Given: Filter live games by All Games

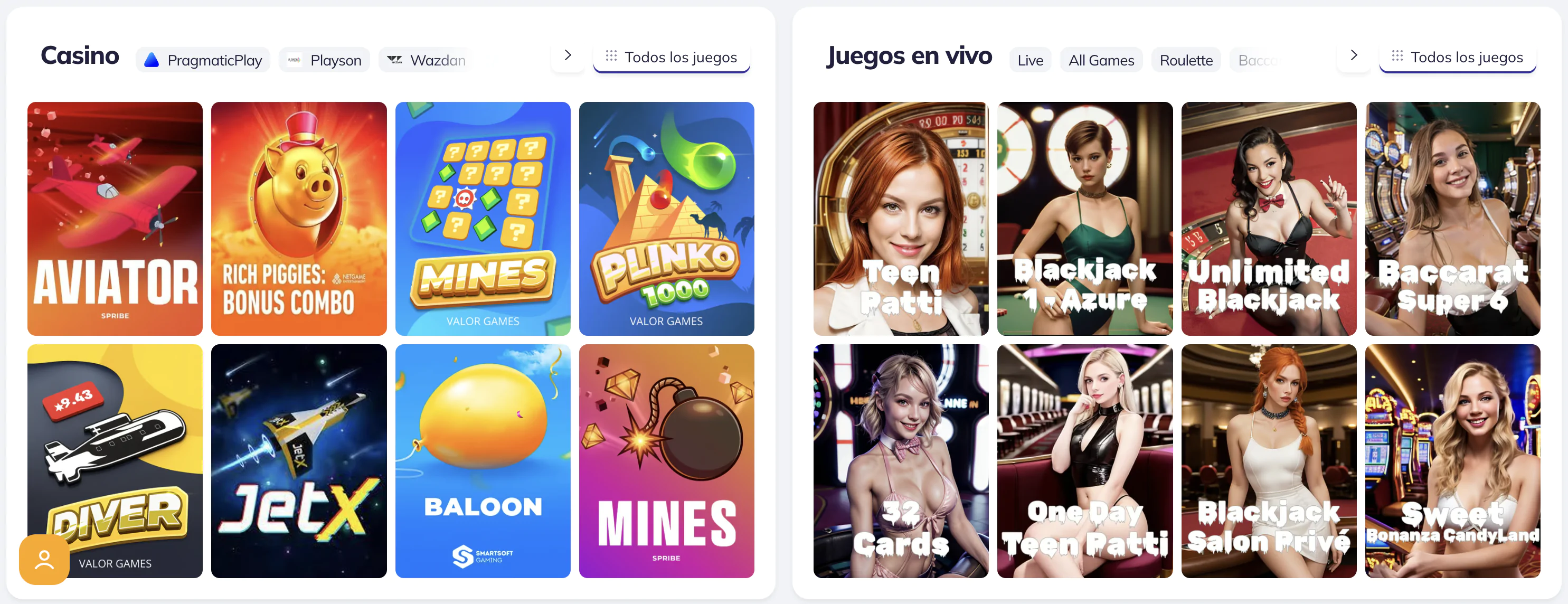Looking at the screenshot, I should pyautogui.click(x=1101, y=60).
